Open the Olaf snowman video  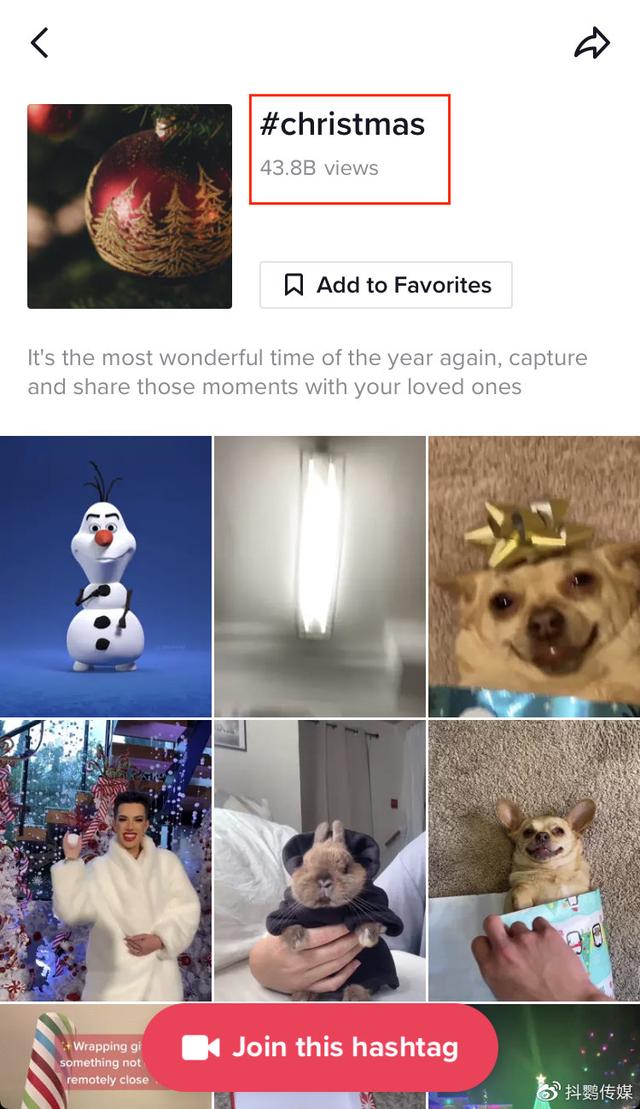(106, 576)
